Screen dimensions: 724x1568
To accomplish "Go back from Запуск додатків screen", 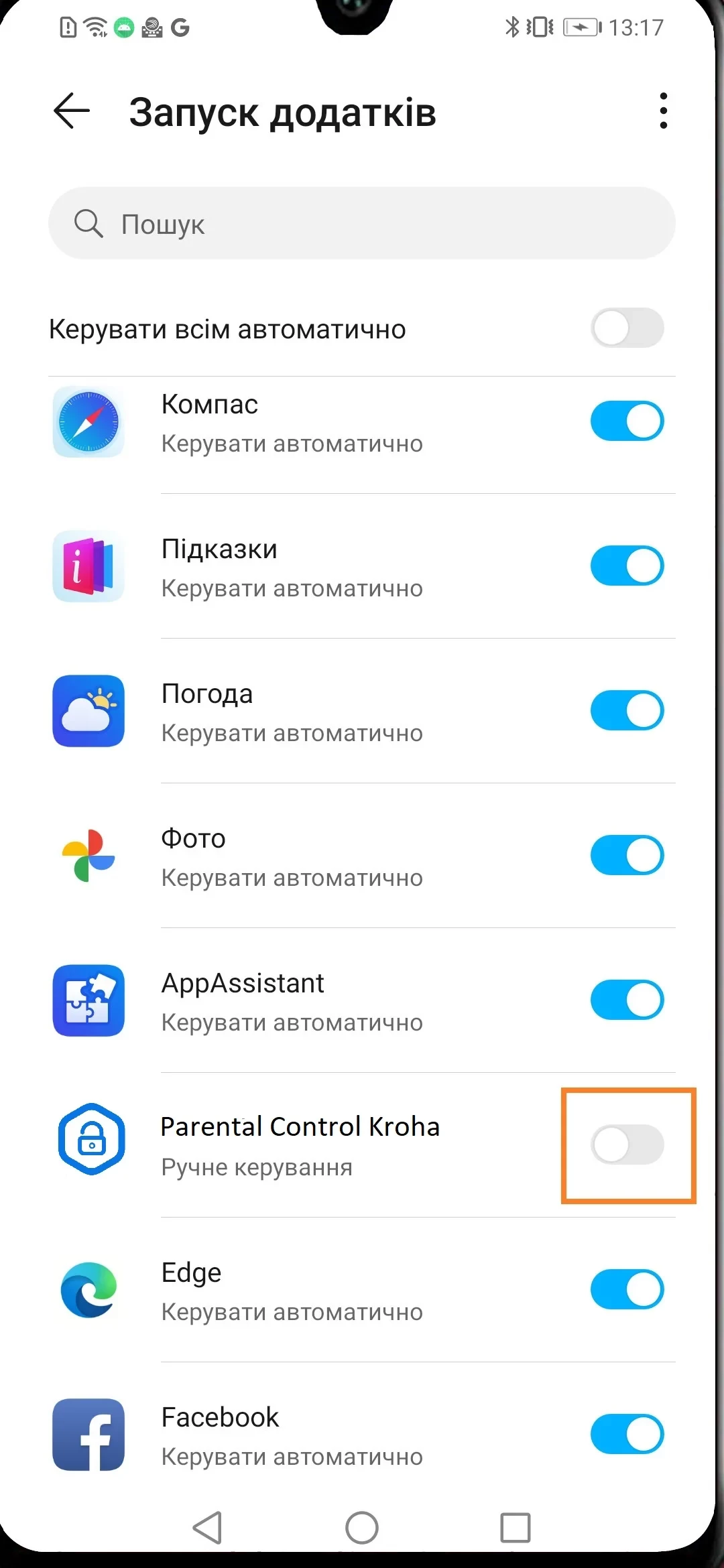I will point(72,111).
